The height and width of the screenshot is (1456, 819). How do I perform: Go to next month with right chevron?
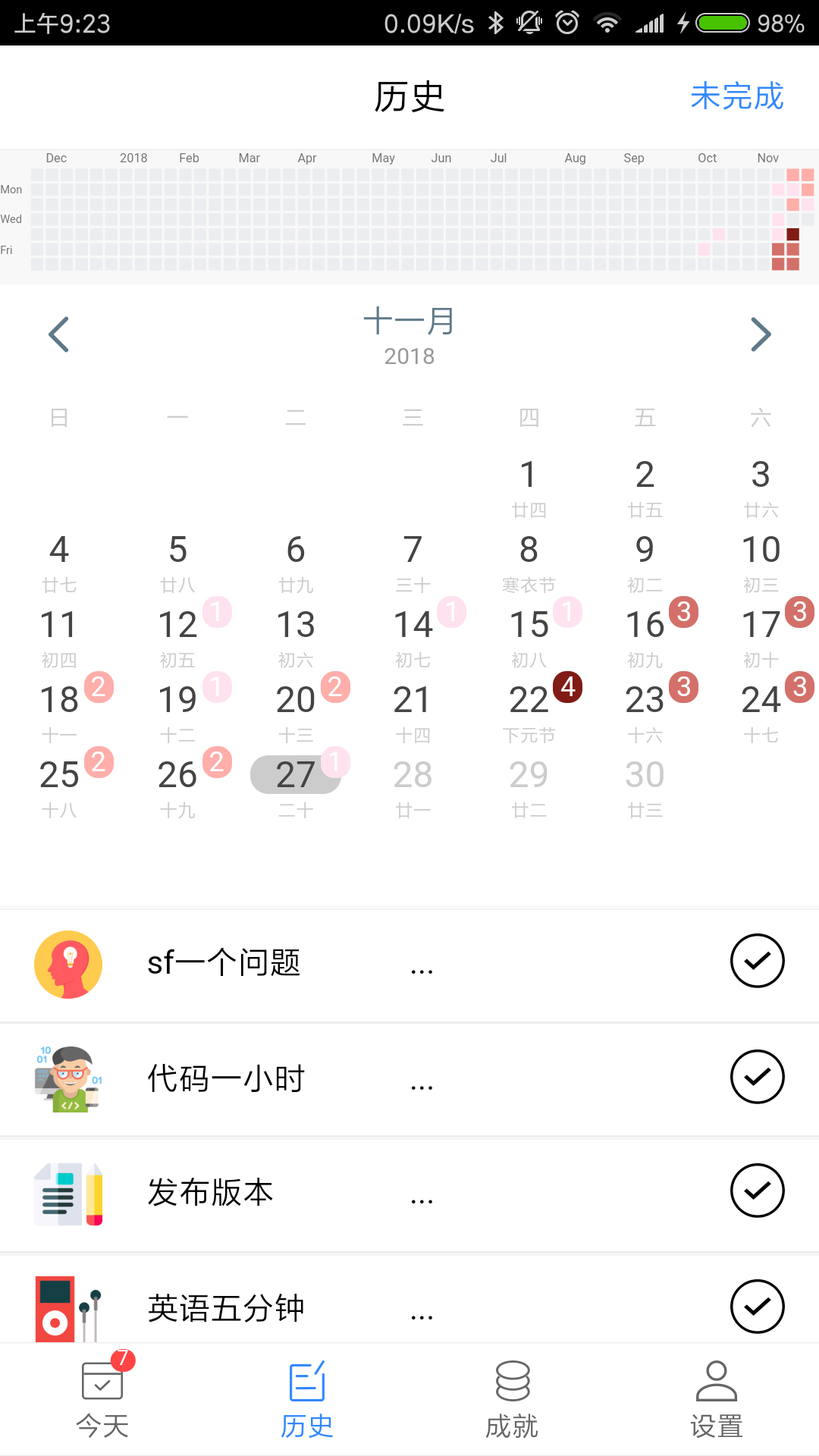point(761,334)
